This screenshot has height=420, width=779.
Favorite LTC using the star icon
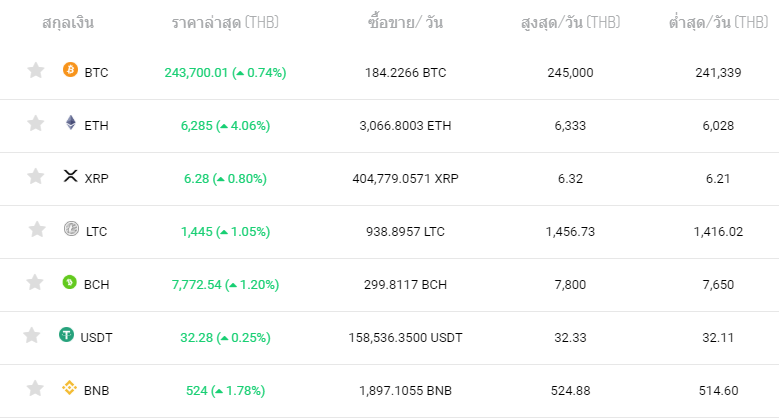pyautogui.click(x=37, y=230)
